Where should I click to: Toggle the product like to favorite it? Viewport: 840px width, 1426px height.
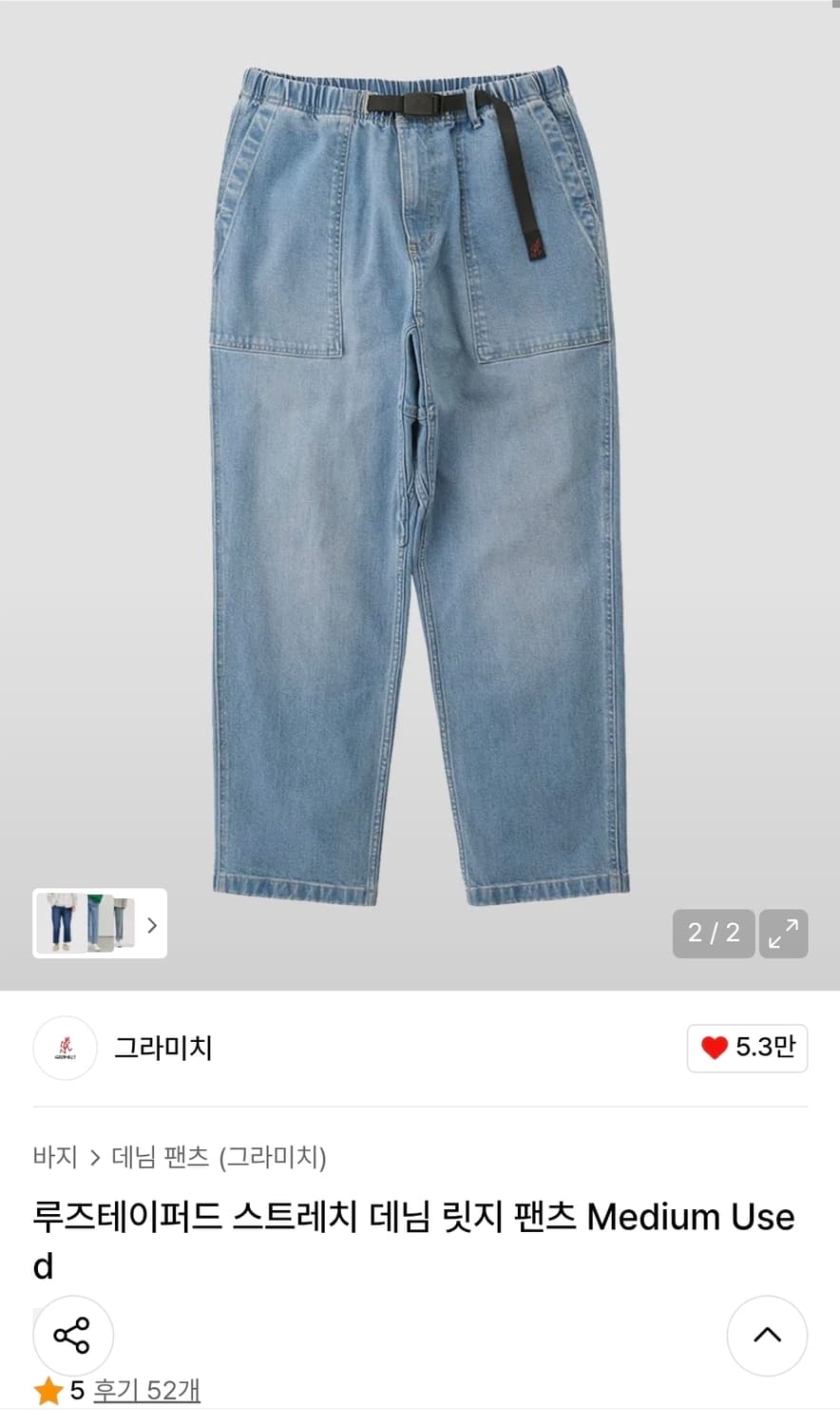(x=747, y=1049)
